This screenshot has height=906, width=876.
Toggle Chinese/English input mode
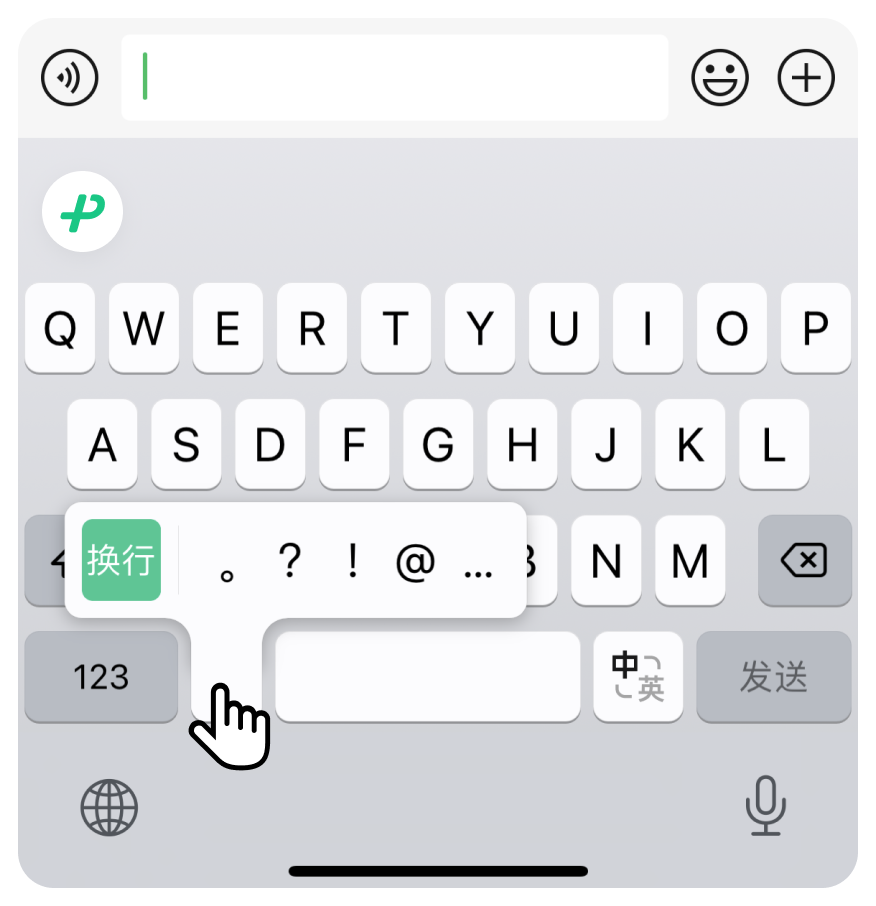tap(638, 677)
